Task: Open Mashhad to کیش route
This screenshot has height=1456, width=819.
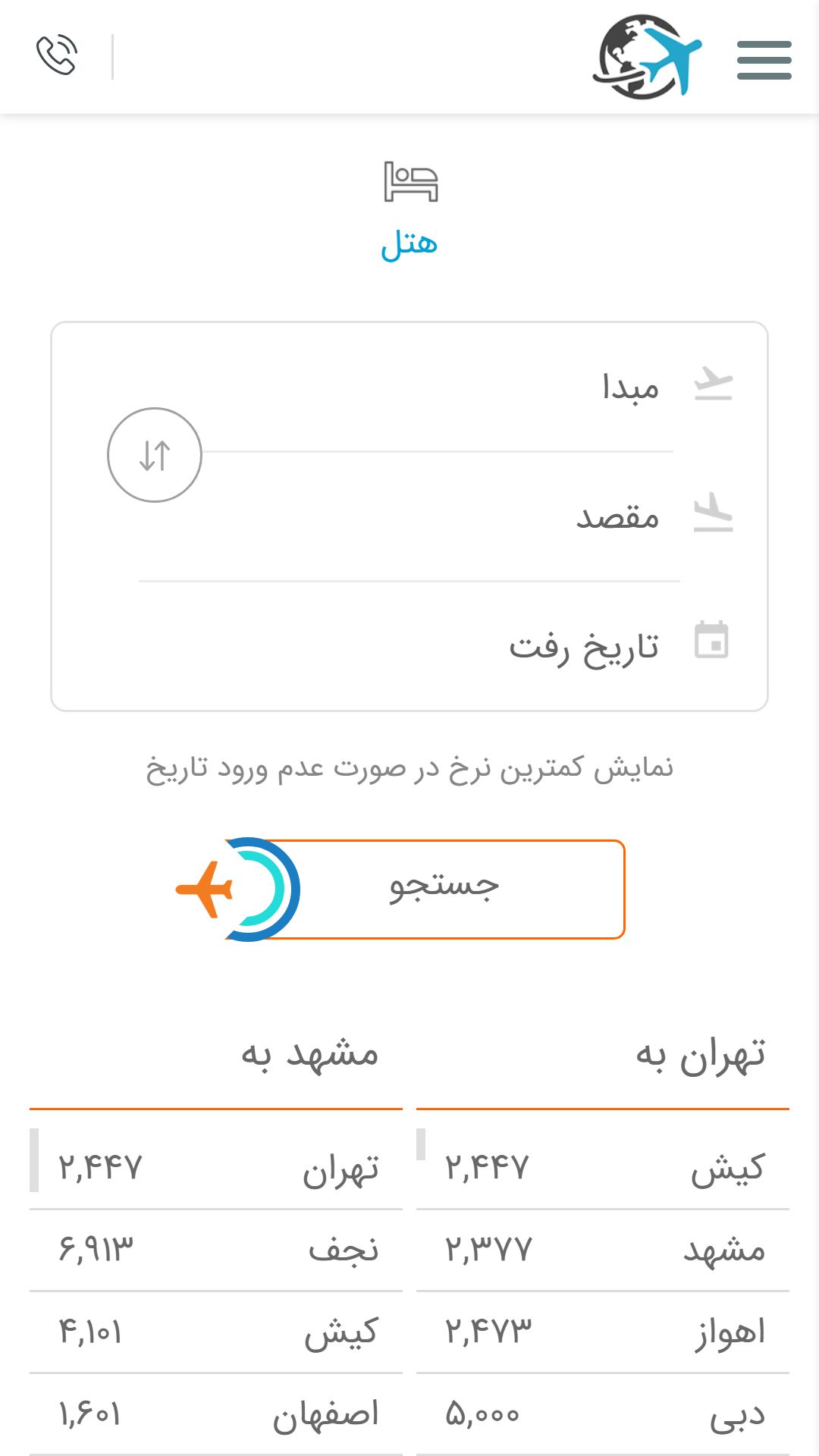Action: [x=216, y=1332]
